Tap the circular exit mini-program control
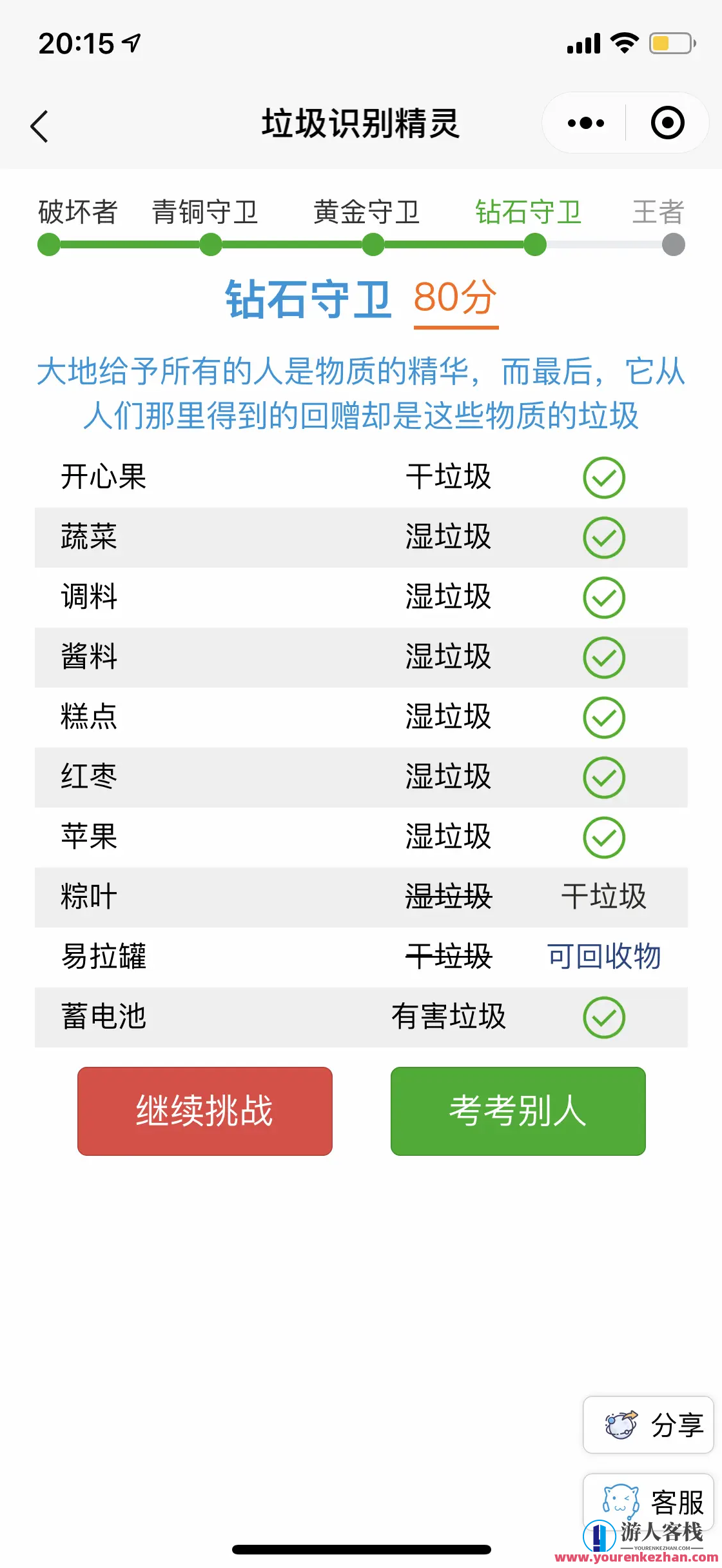 668,123
